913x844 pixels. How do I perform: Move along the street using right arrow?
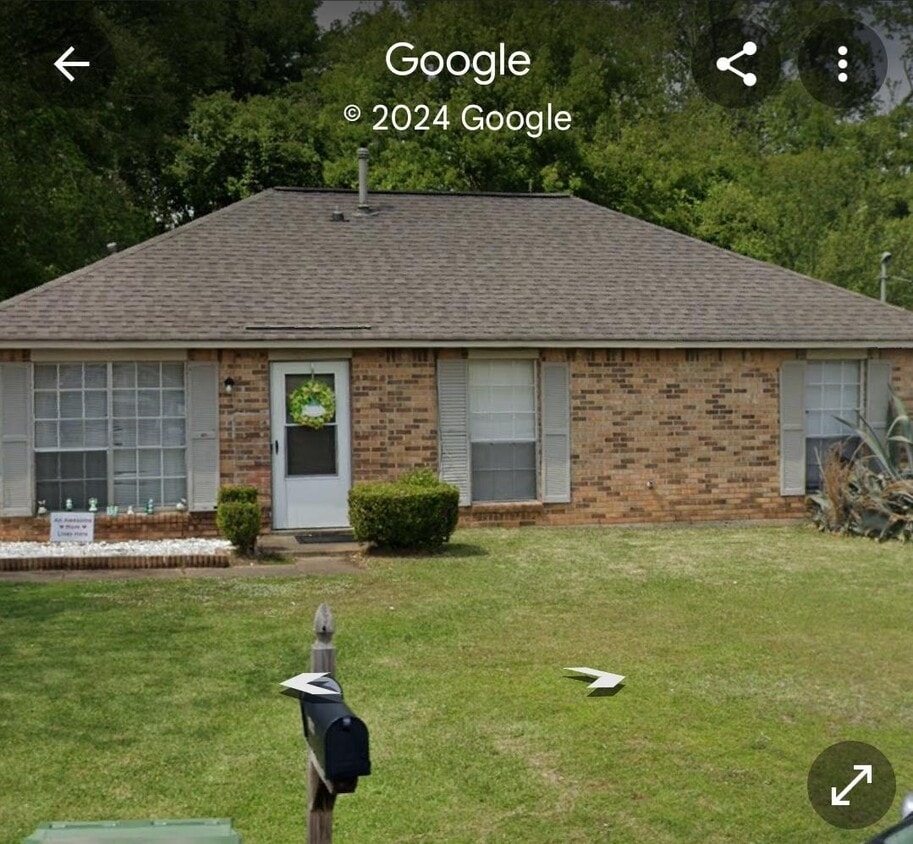(x=595, y=679)
